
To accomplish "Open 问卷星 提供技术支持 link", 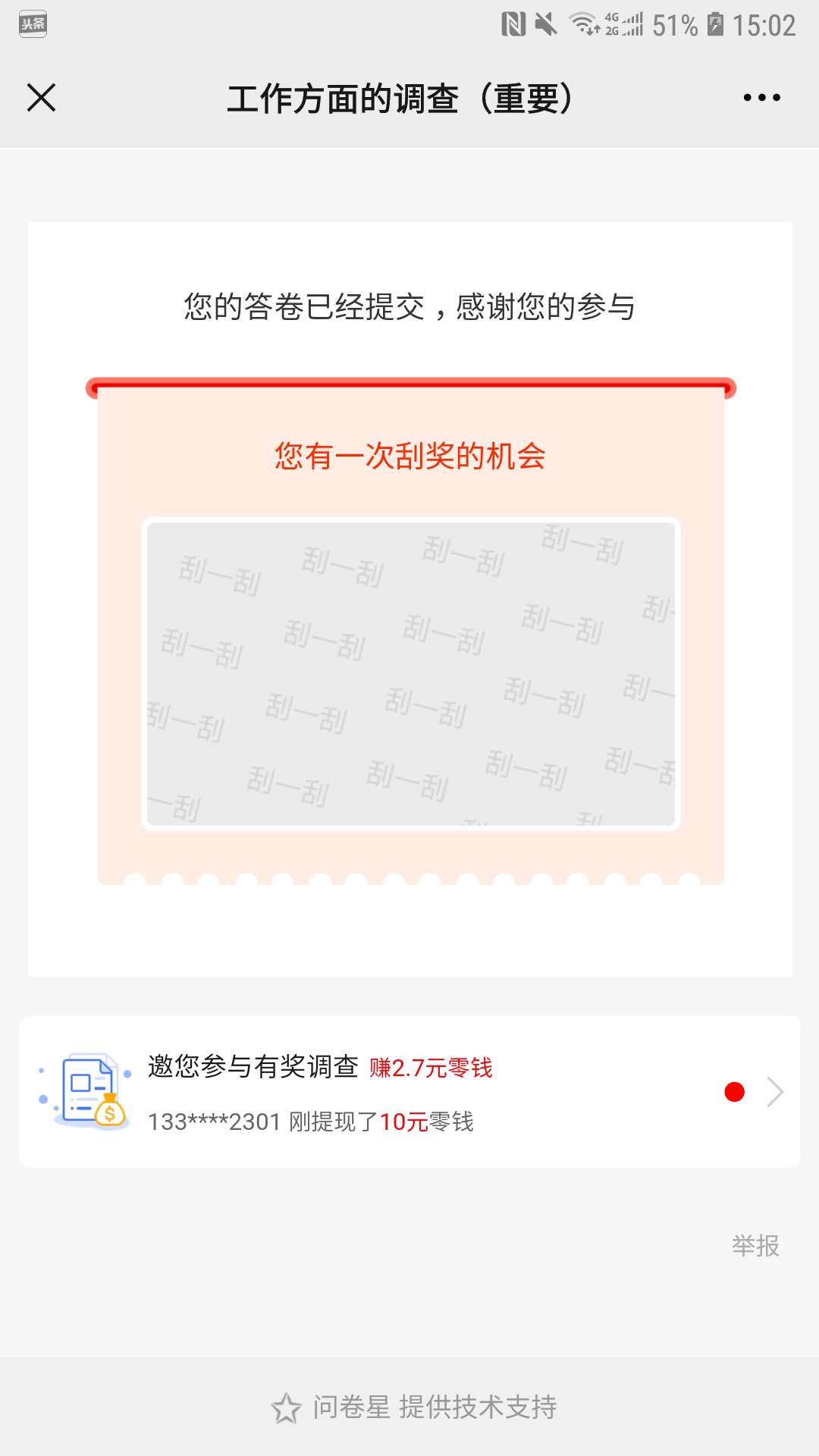I will (414, 1407).
